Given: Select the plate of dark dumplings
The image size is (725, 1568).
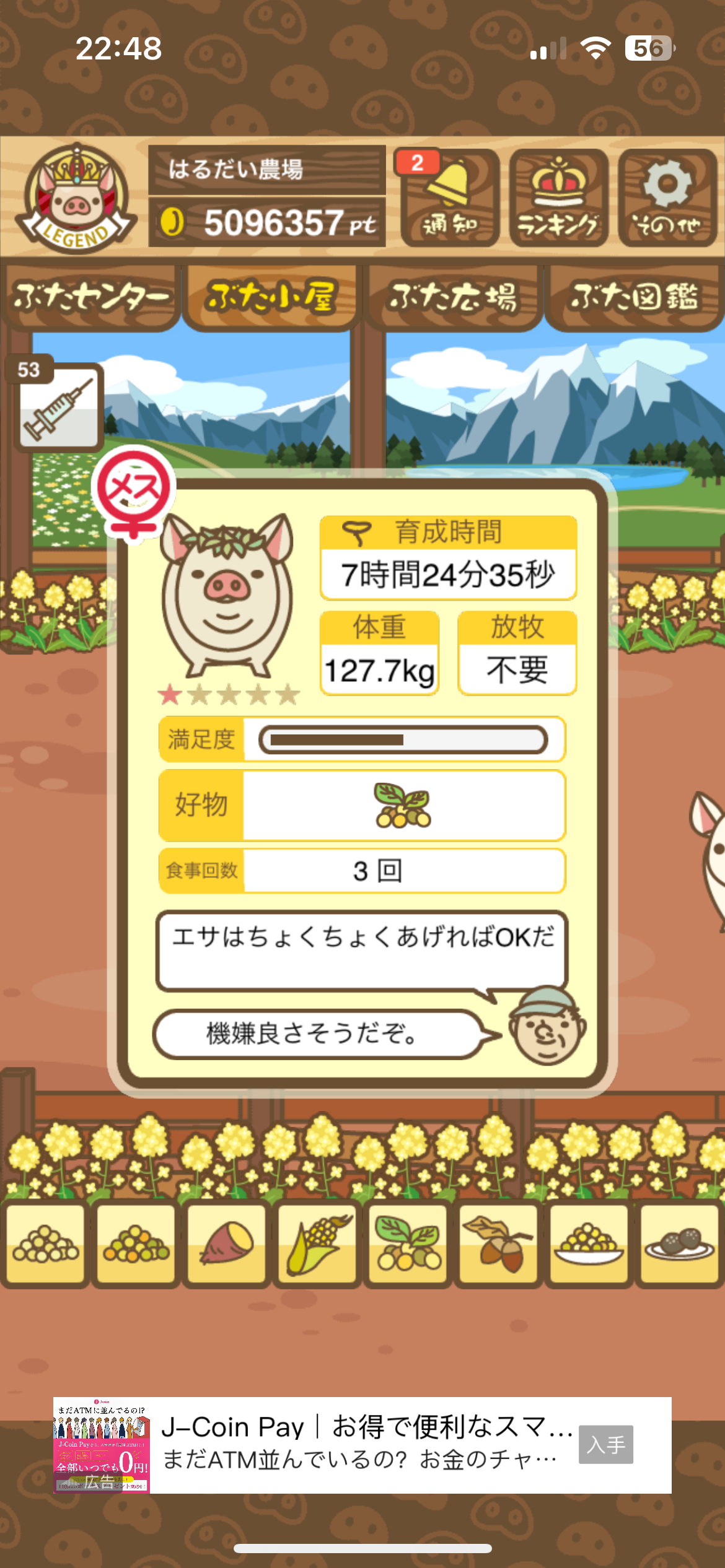Looking at the screenshot, I should 679,1243.
